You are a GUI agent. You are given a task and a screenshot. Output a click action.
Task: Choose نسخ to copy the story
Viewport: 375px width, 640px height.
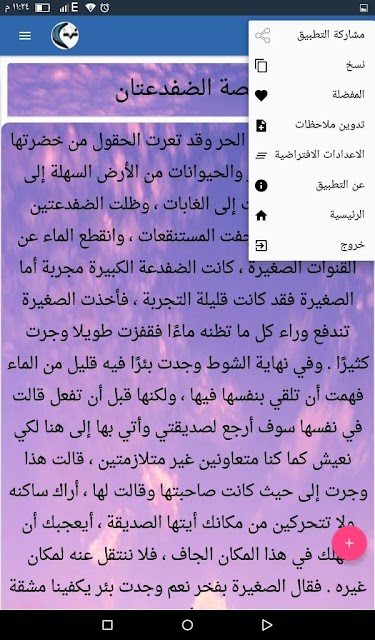tap(312, 66)
